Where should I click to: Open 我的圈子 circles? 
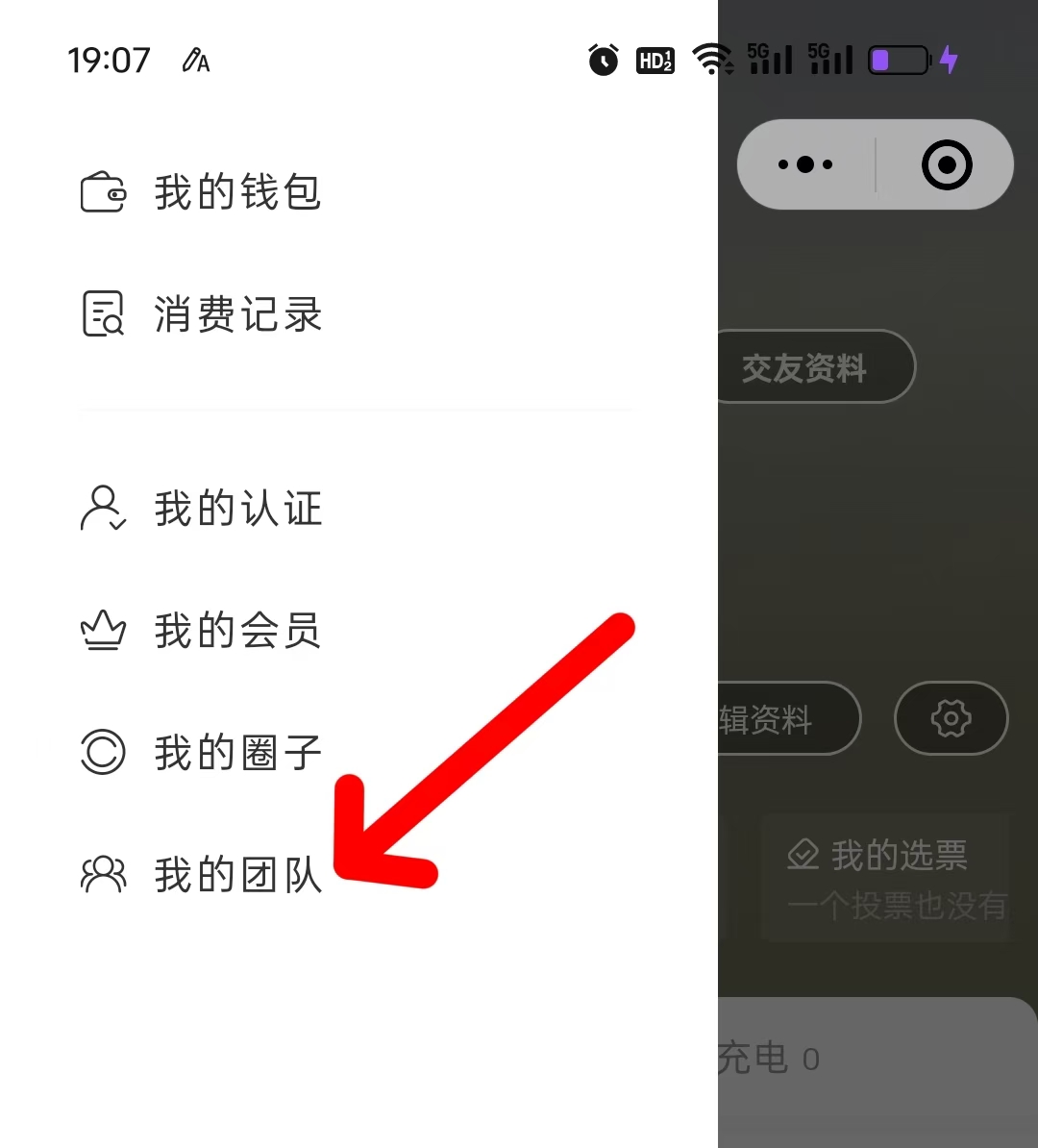pyautogui.click(x=236, y=752)
